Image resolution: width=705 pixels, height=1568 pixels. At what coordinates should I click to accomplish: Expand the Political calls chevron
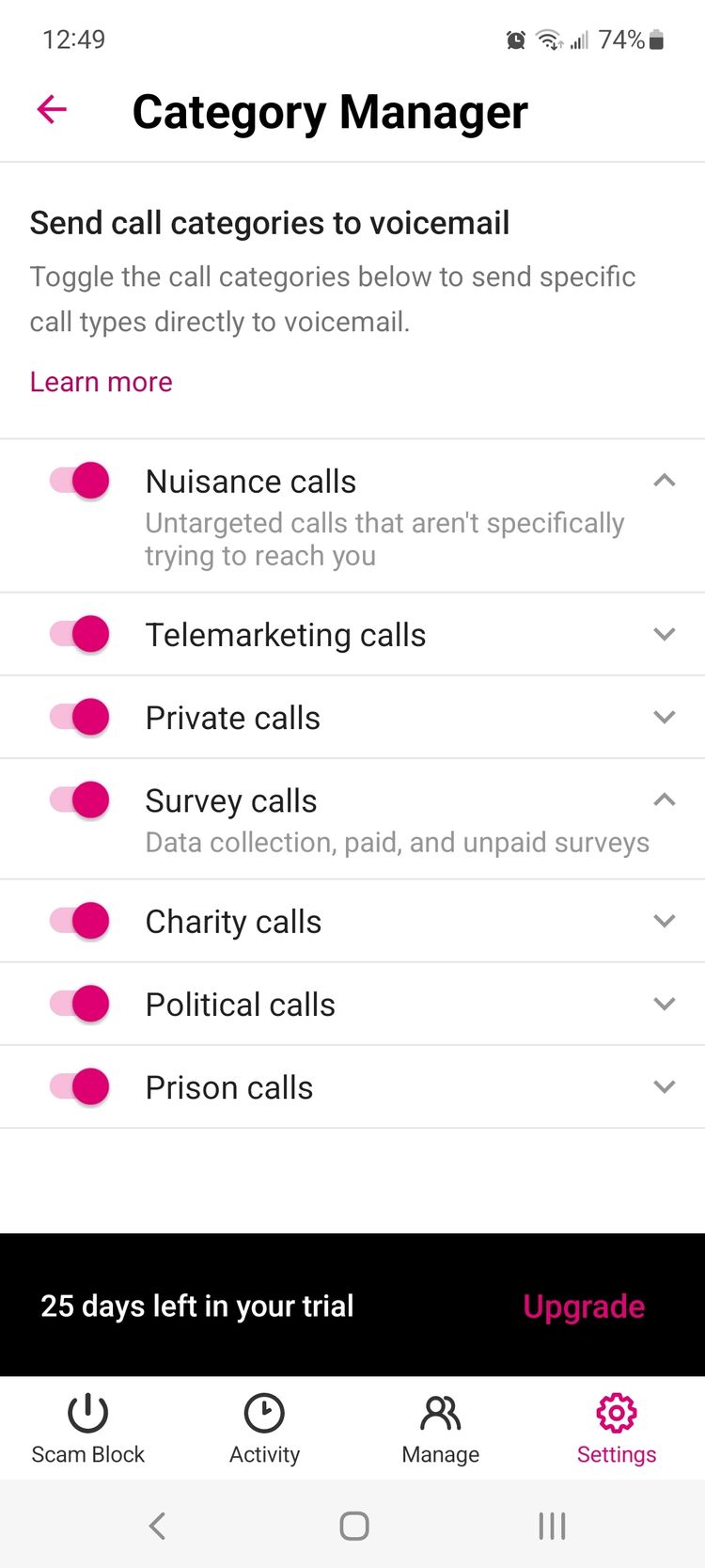664,1004
